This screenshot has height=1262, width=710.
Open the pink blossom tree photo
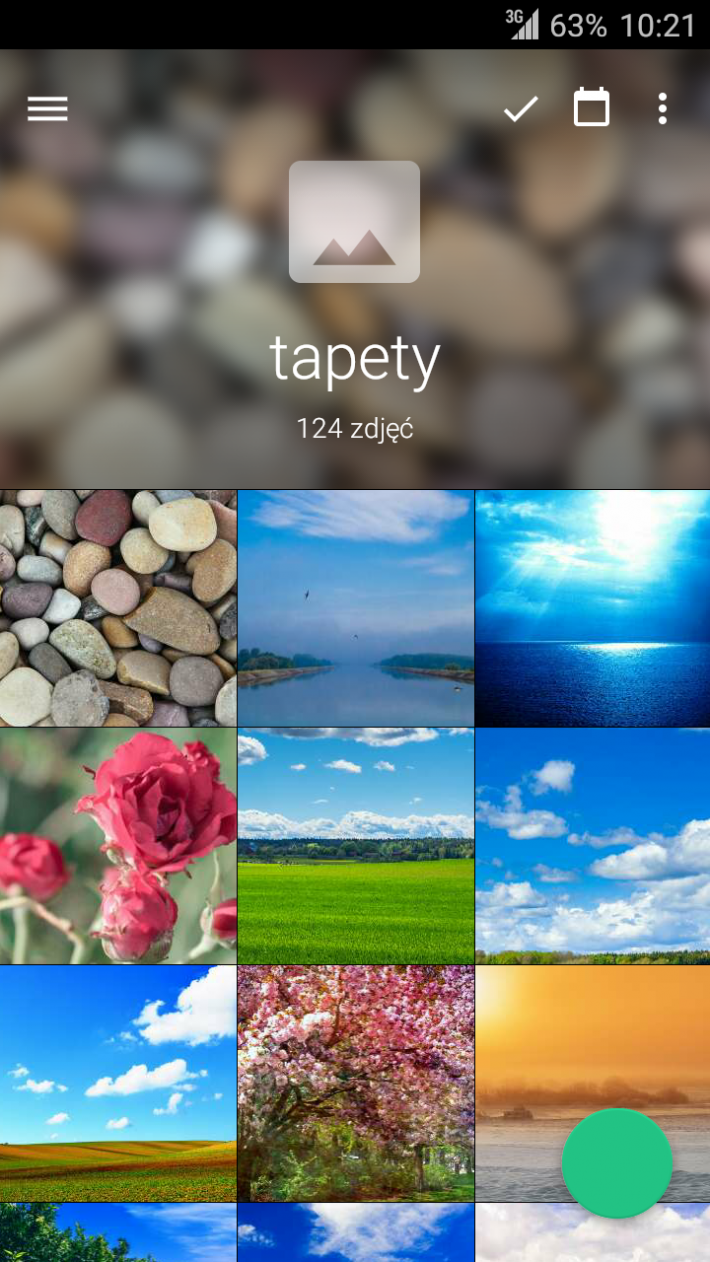(355, 1083)
